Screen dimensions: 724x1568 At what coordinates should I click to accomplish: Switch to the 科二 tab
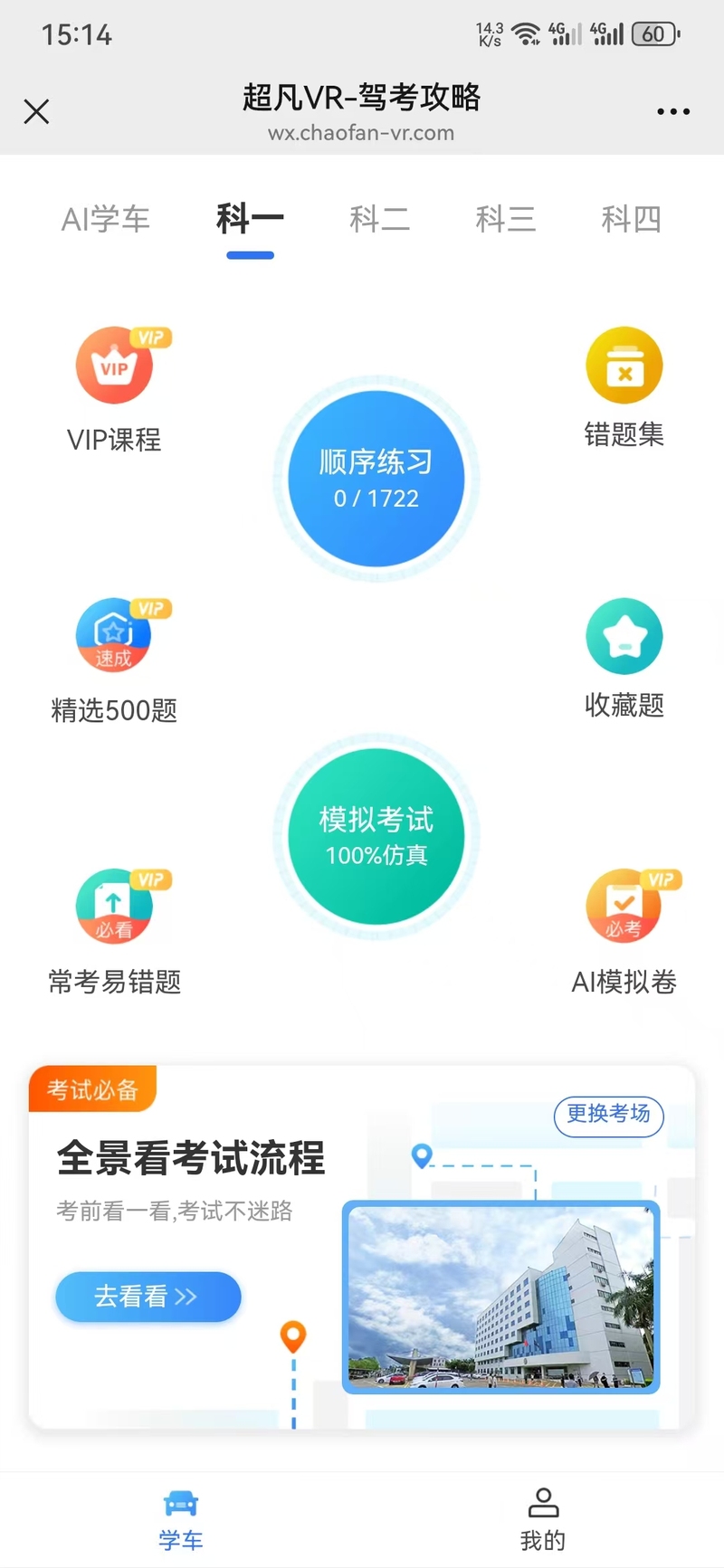pos(379,219)
